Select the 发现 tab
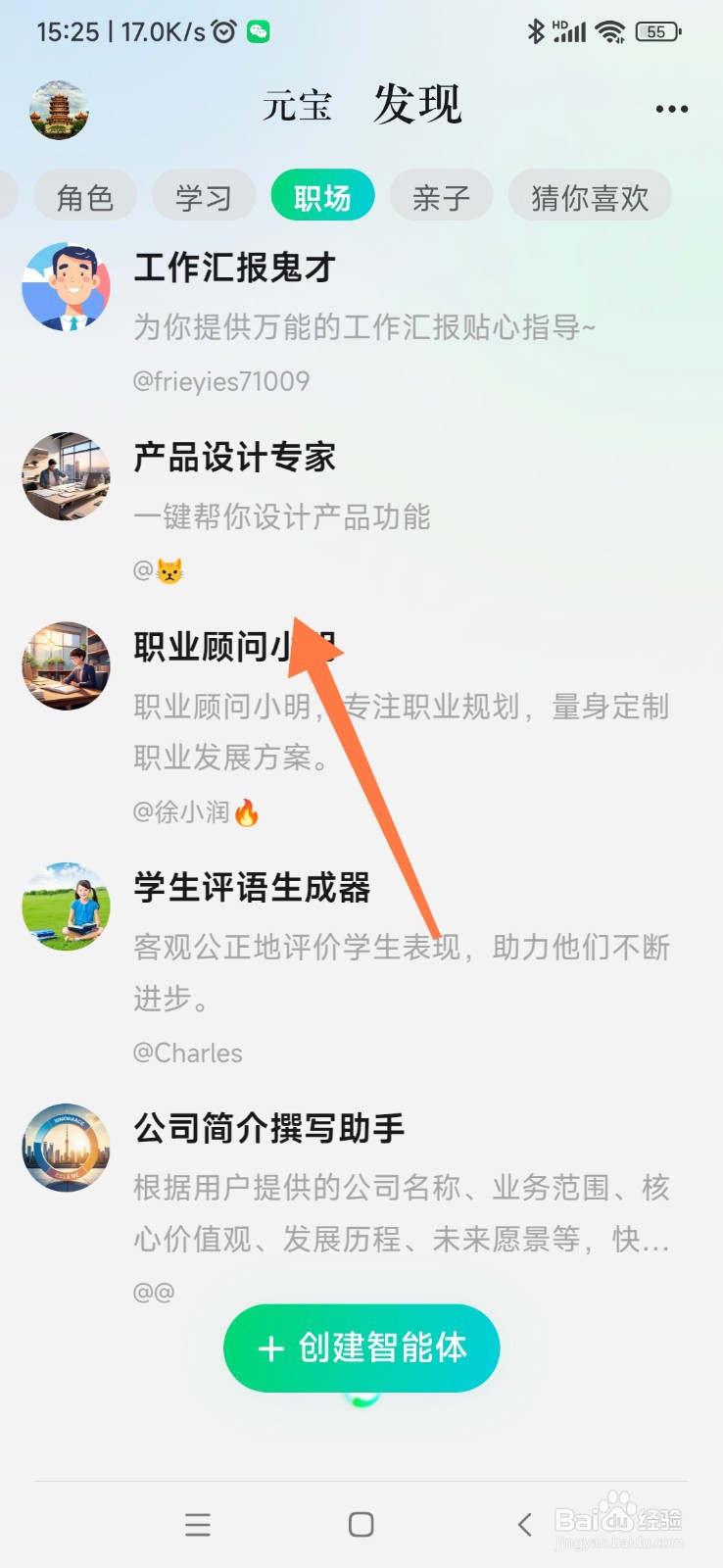Screen dimensions: 723x1568 click(x=415, y=105)
